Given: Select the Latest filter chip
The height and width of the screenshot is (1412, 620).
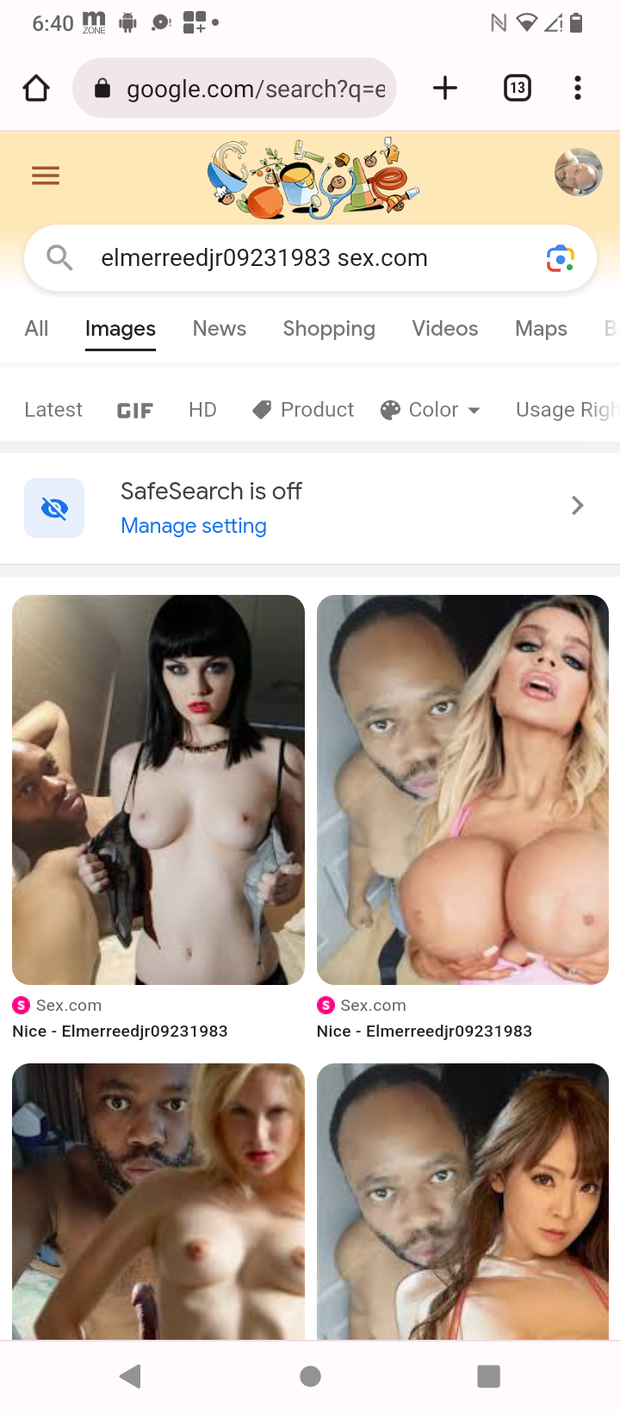Looking at the screenshot, I should pyautogui.click(x=53, y=409).
